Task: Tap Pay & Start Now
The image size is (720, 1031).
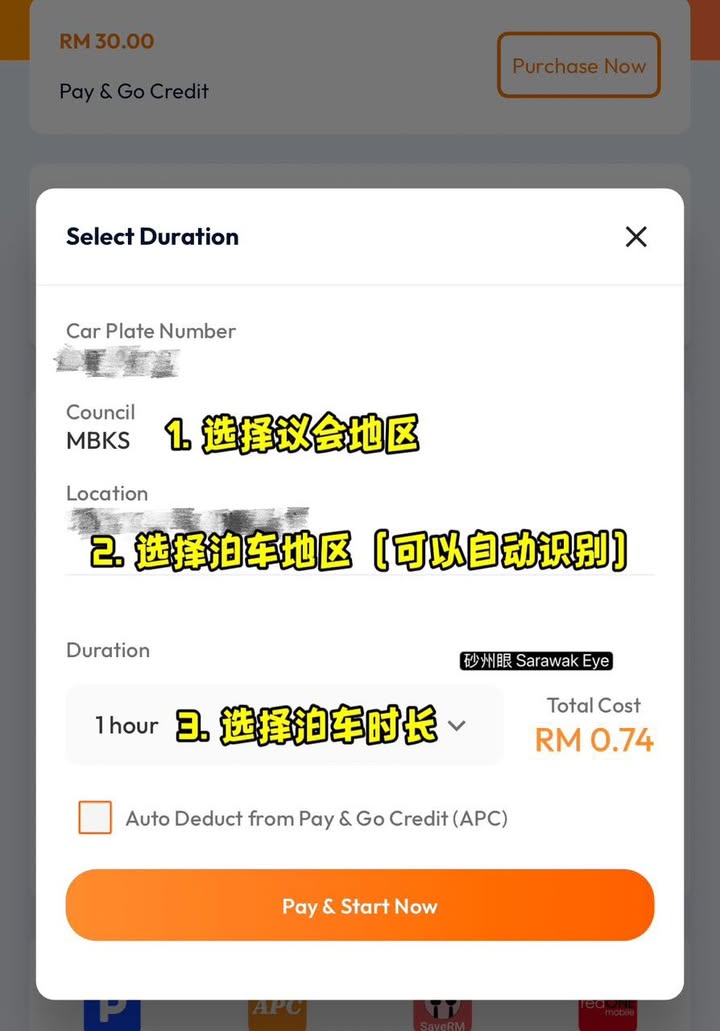Action: coord(360,906)
